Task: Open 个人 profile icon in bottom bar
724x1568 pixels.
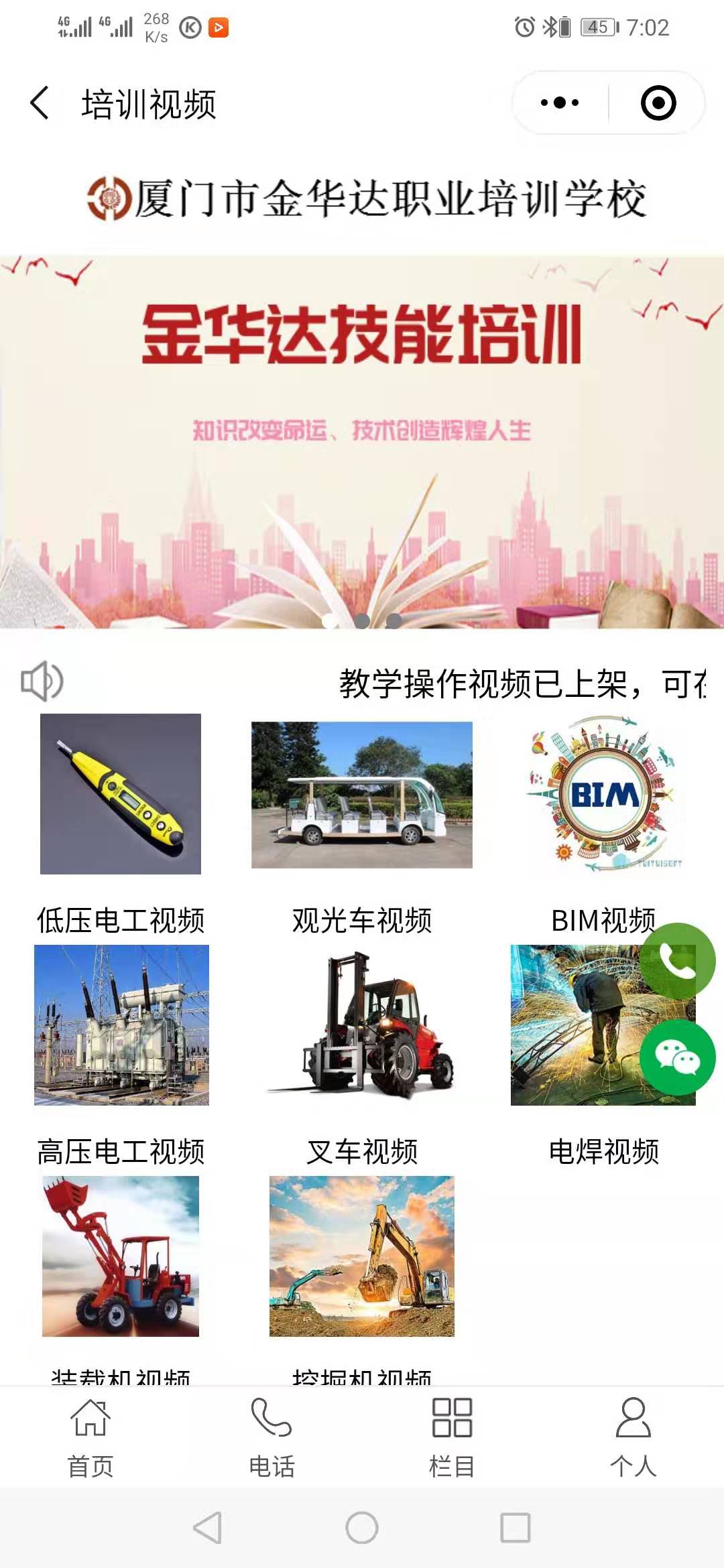Action: [x=632, y=1413]
